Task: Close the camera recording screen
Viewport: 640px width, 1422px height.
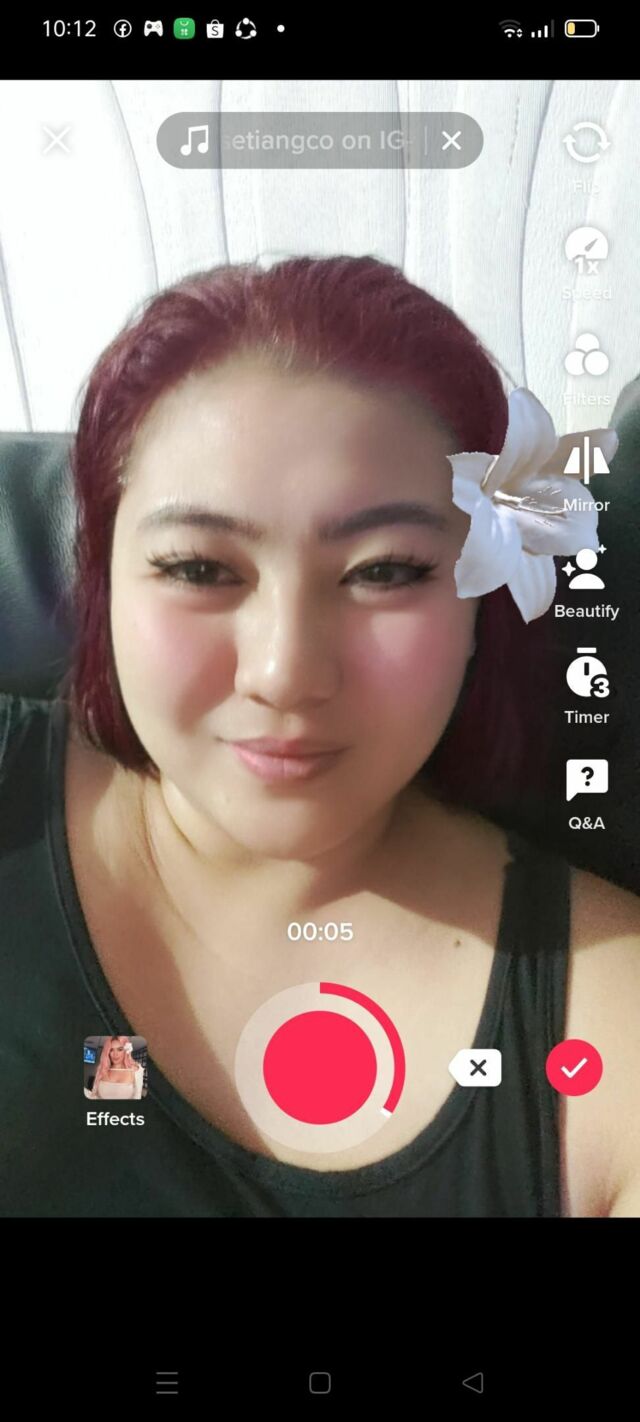Action: point(57,140)
